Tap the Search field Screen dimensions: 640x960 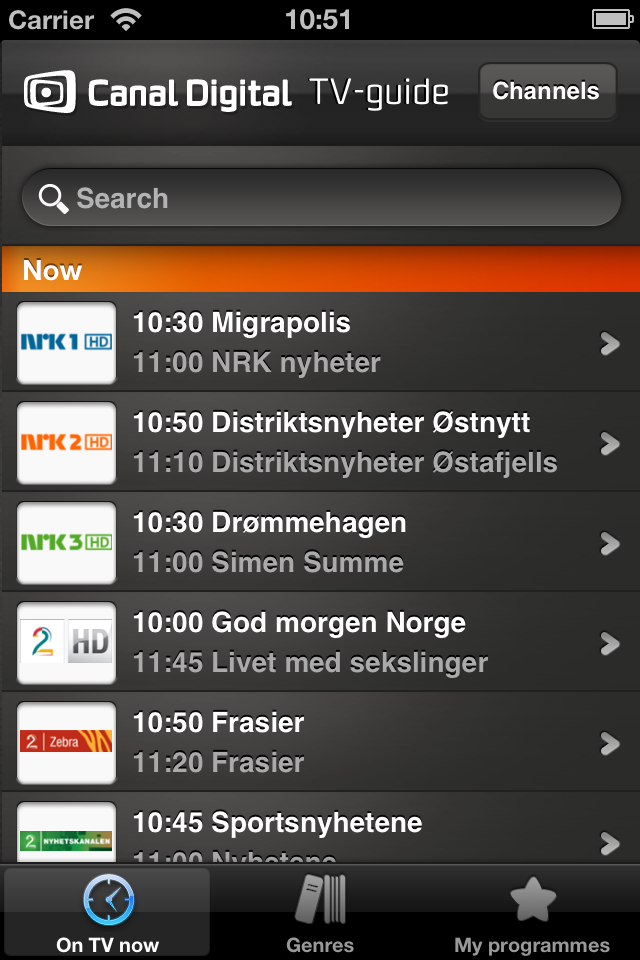(322, 198)
